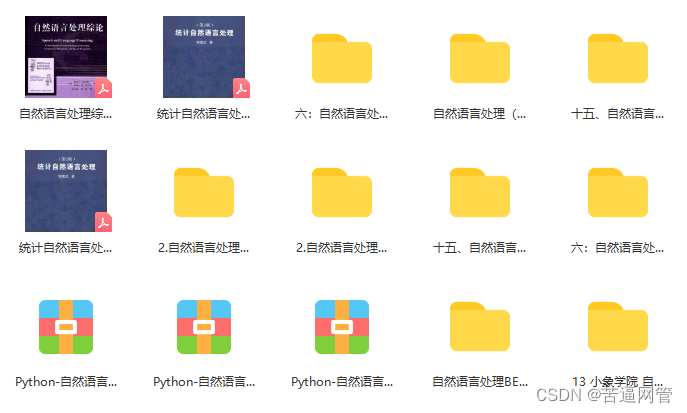
Task: Open the 自然语言处理BE folder
Action: point(479,327)
